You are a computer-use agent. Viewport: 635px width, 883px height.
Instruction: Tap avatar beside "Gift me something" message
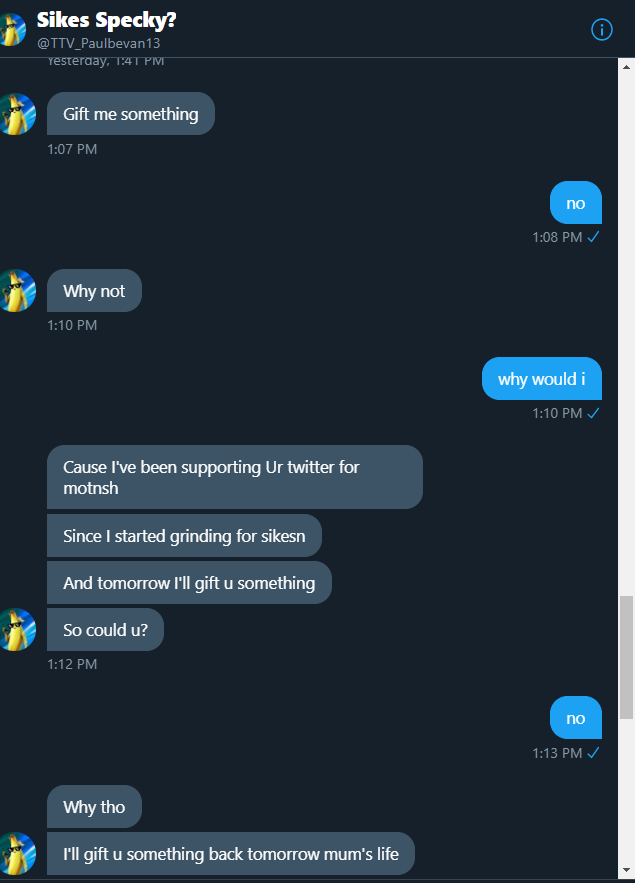16,114
